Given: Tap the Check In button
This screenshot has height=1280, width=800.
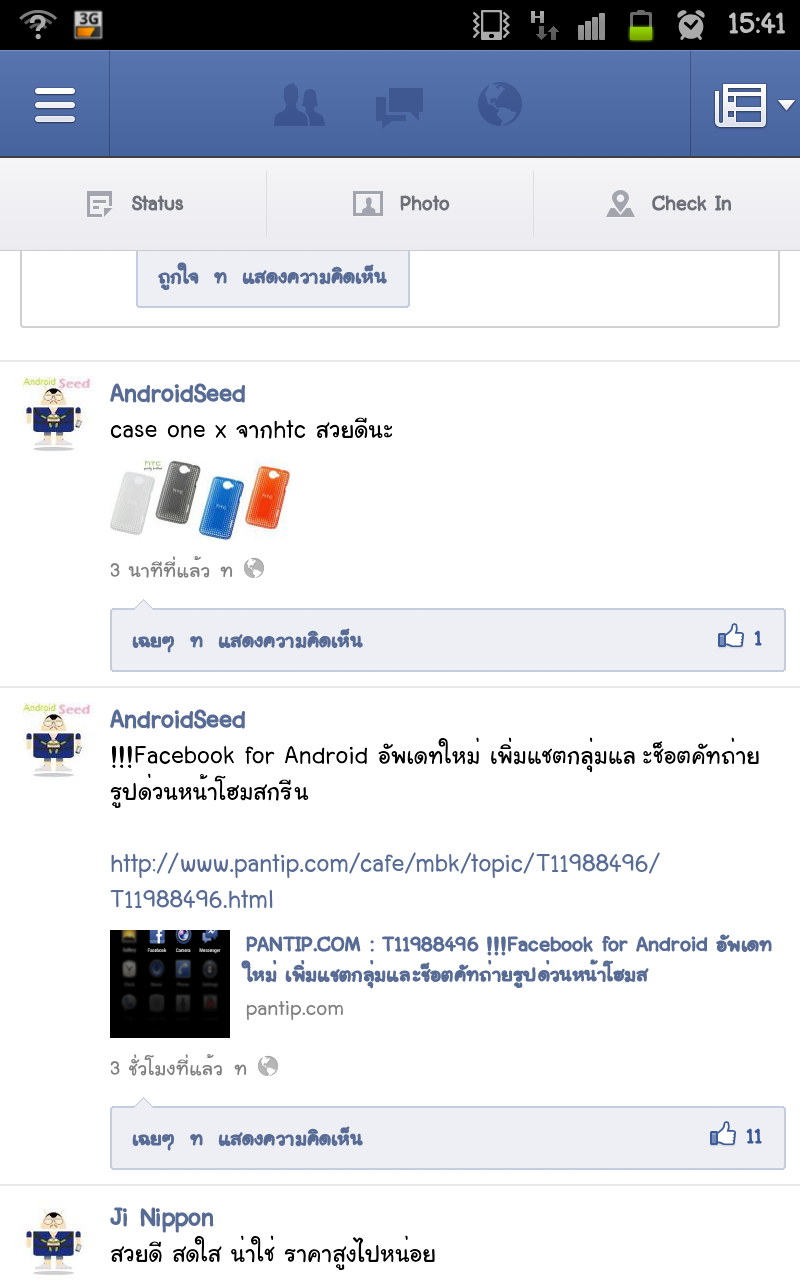Looking at the screenshot, I should pyautogui.click(x=668, y=204).
